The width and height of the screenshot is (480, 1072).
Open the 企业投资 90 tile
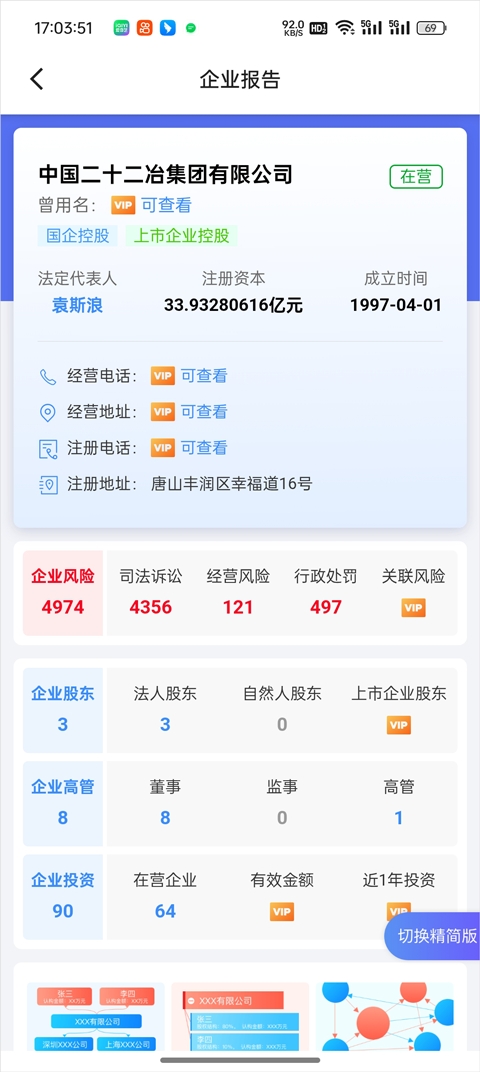coord(63,897)
